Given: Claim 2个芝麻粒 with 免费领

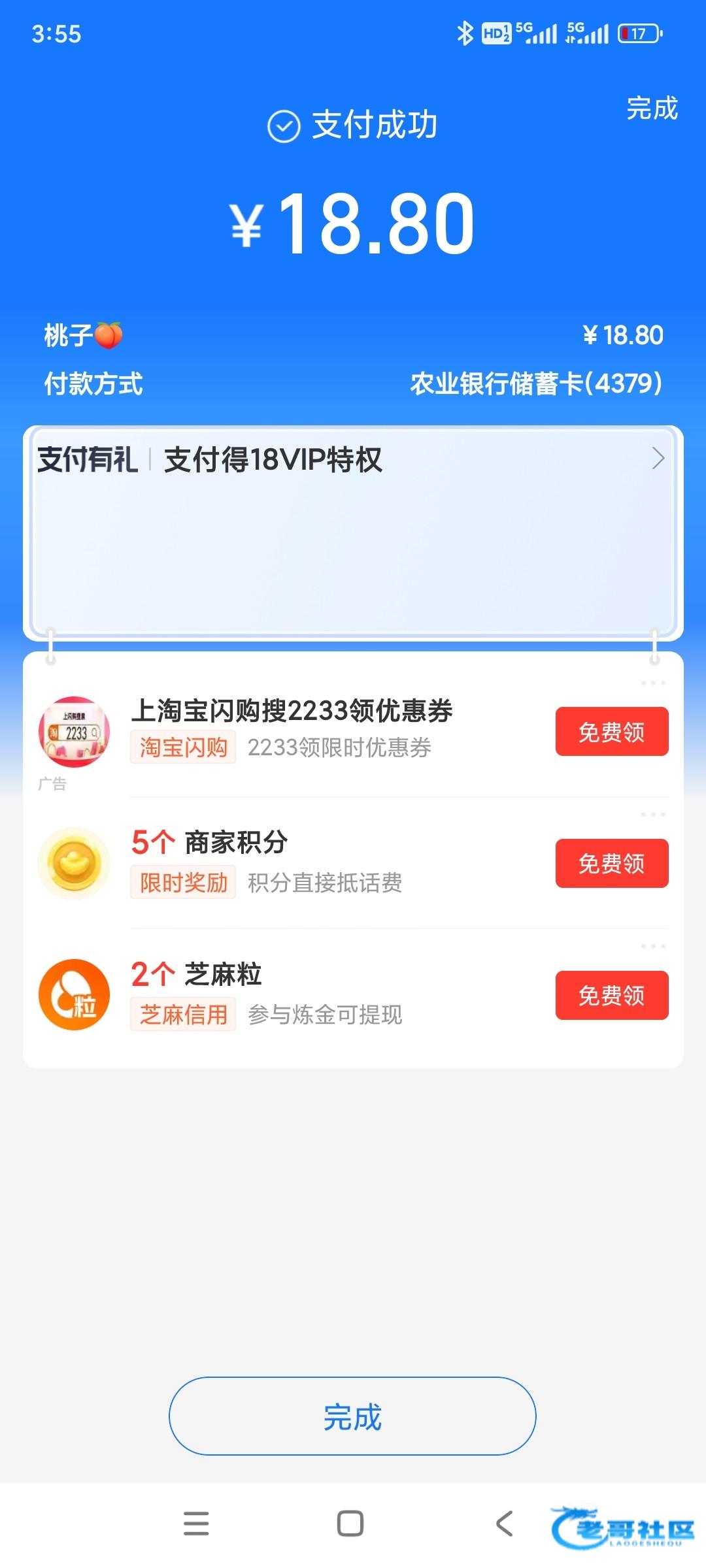Looking at the screenshot, I should 611,996.
